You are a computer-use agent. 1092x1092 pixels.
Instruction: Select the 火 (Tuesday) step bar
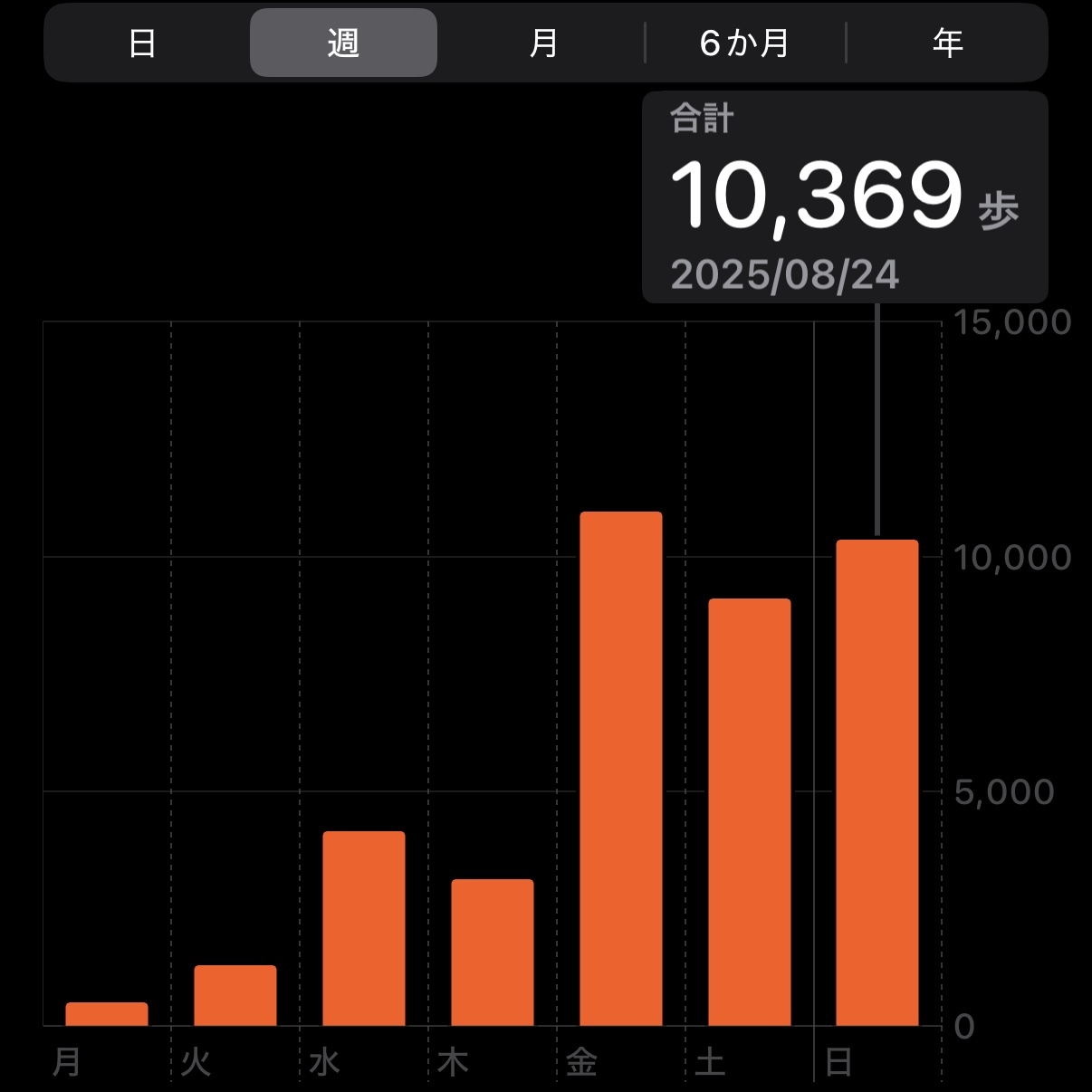pyautogui.click(x=235, y=995)
